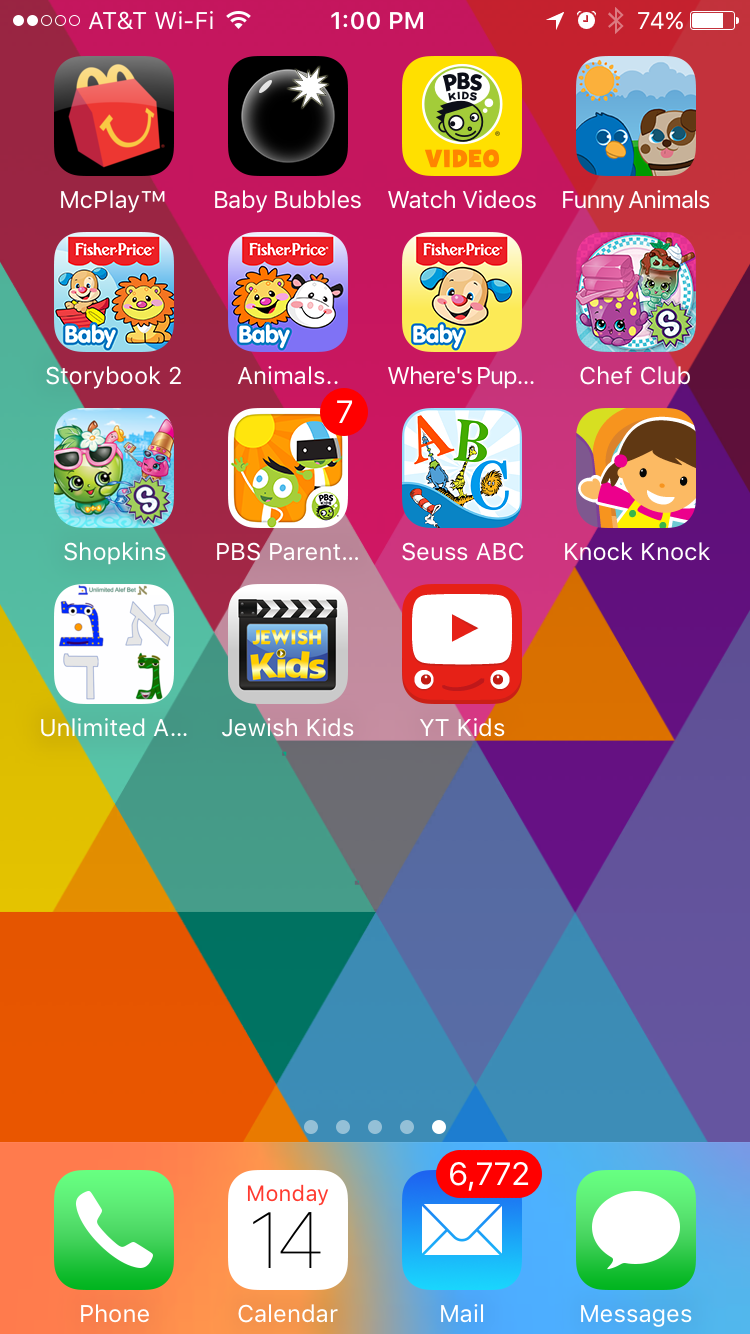Launch Fisher-Price Storybook 2
This screenshot has width=750, height=1334.
[114, 292]
